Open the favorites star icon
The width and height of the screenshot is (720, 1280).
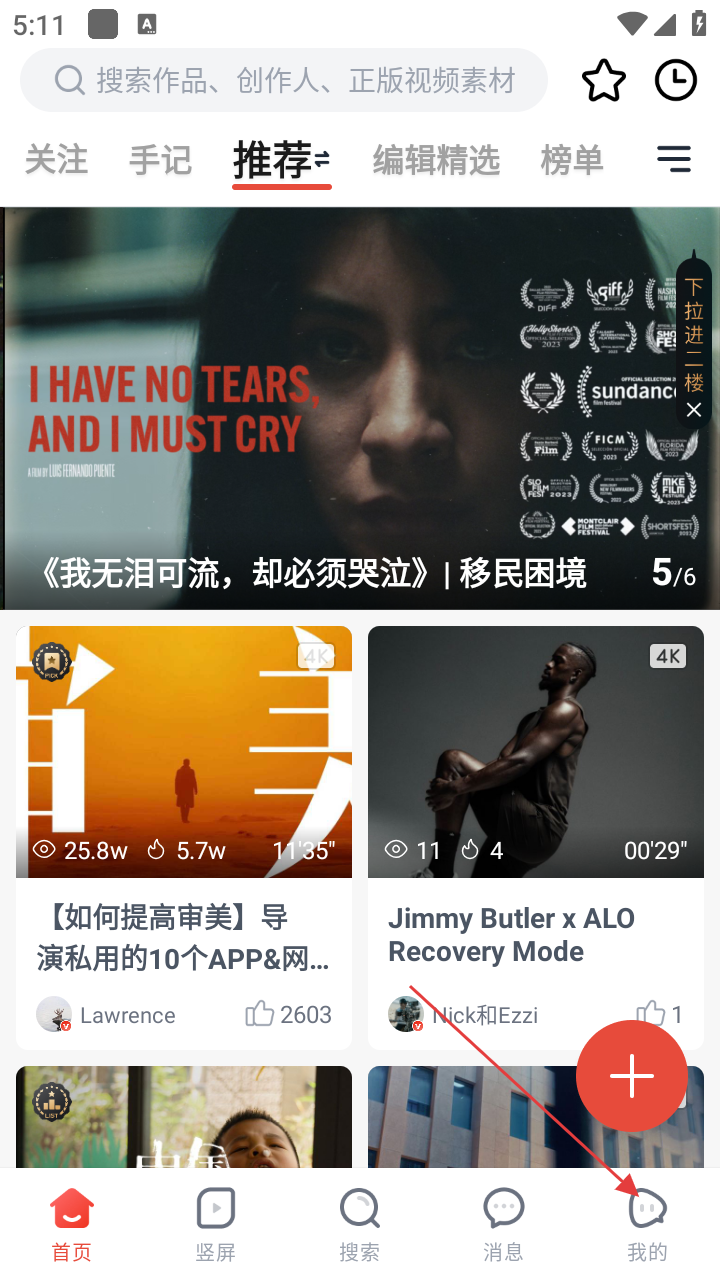tap(604, 81)
